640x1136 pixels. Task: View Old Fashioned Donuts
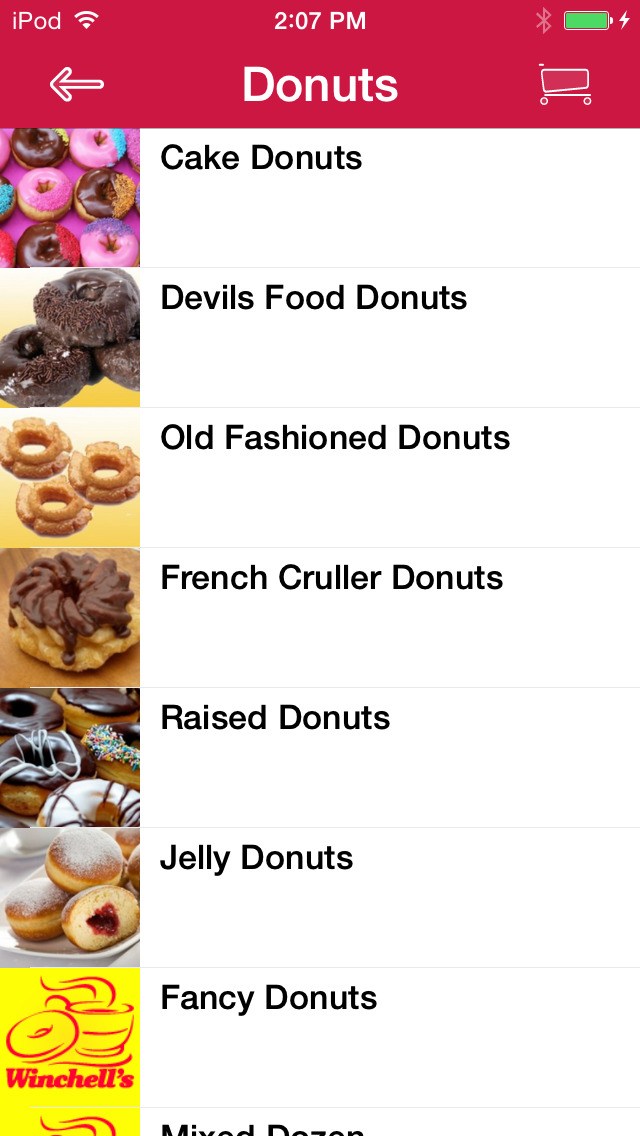coord(320,477)
